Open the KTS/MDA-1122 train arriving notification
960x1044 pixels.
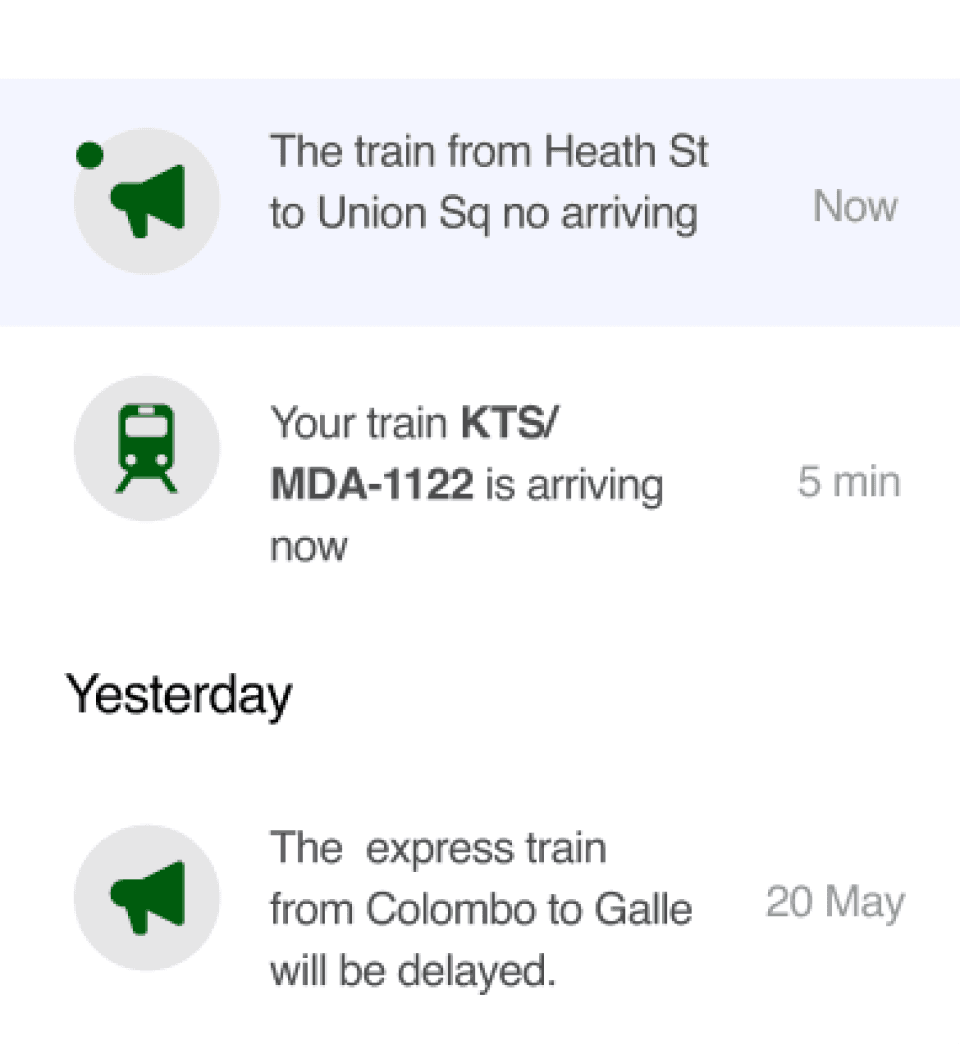click(466, 485)
